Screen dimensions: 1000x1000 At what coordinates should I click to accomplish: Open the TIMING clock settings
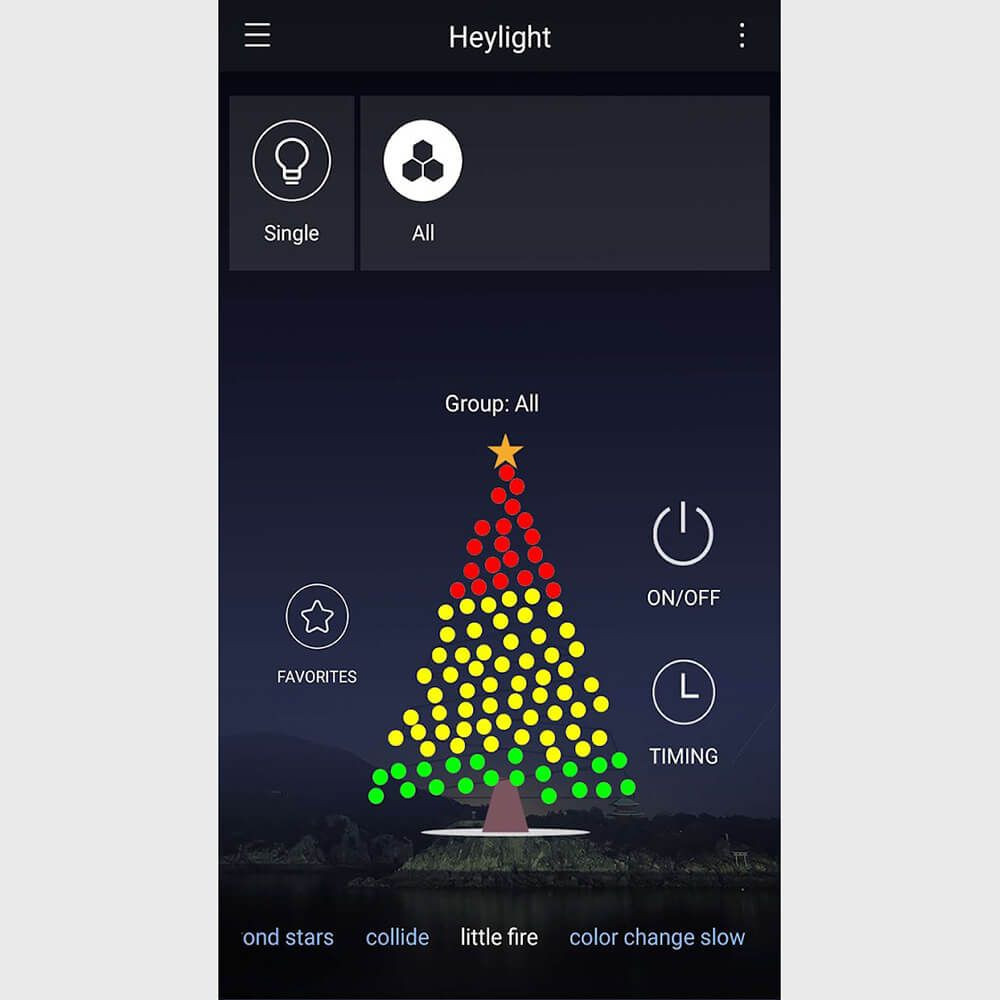(683, 693)
